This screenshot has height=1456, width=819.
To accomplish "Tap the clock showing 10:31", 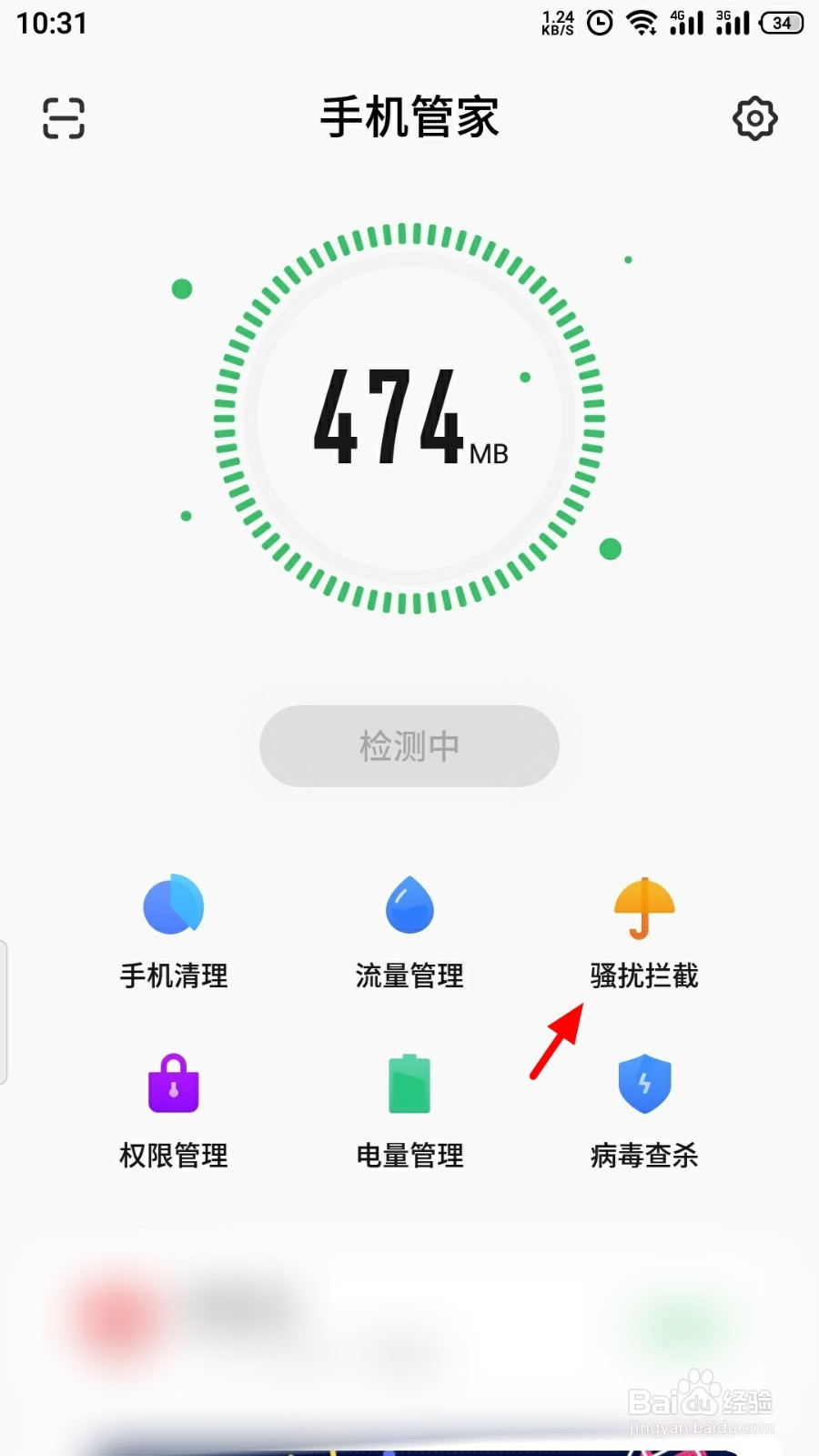I will pyautogui.click(x=51, y=23).
